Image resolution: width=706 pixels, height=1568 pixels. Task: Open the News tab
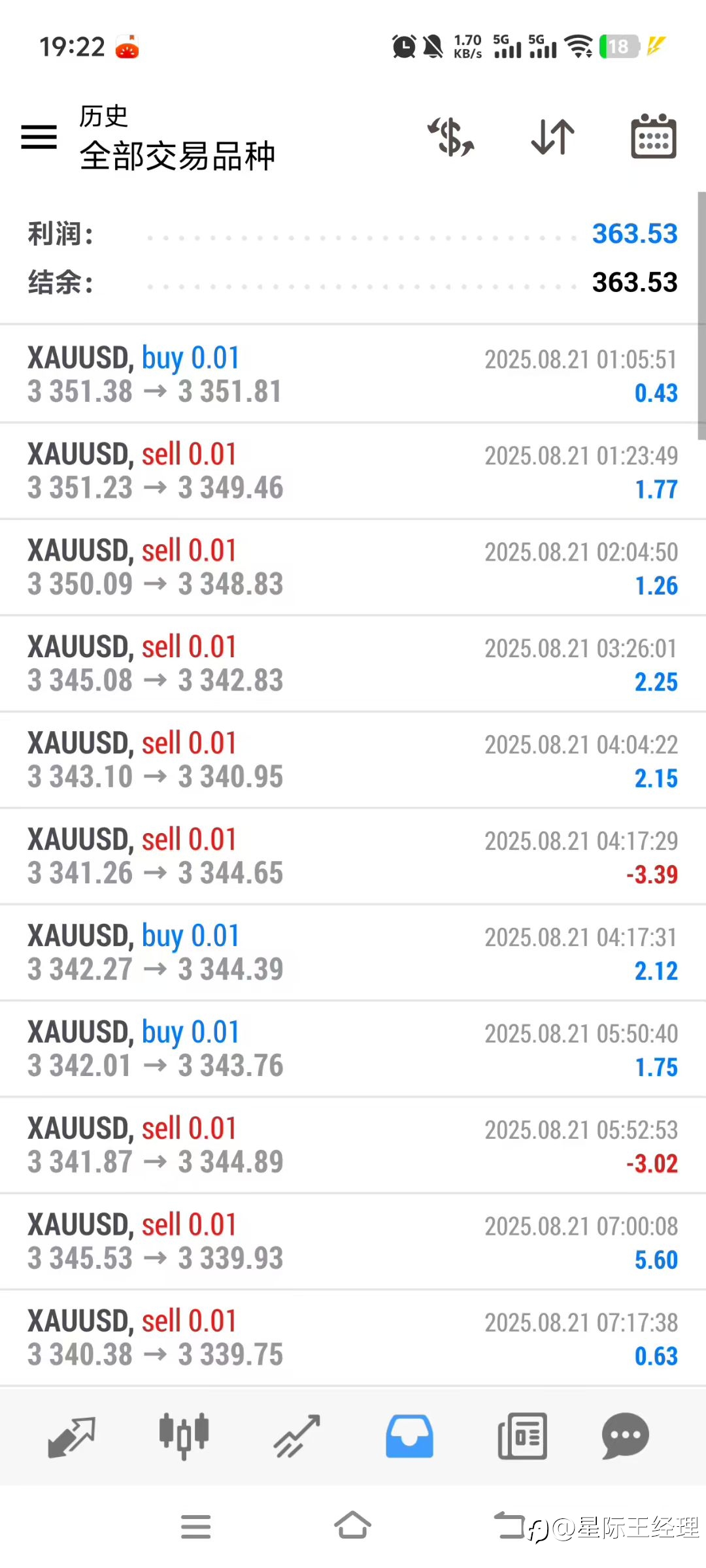pos(522,1436)
